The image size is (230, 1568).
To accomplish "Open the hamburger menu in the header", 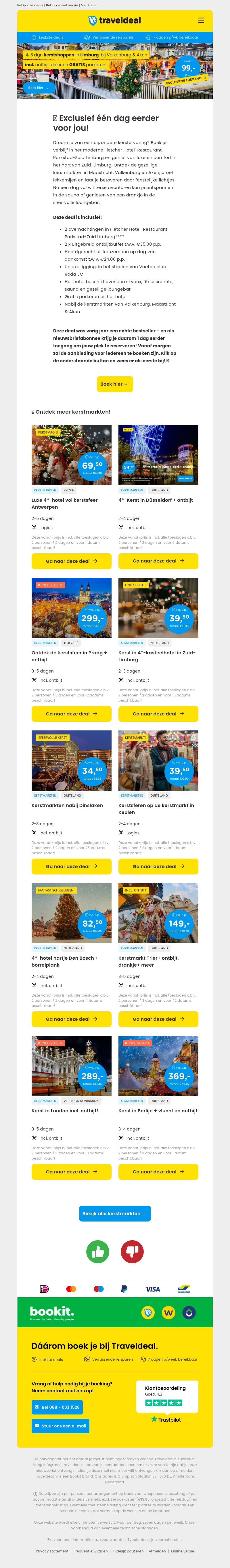I will click(201, 20).
